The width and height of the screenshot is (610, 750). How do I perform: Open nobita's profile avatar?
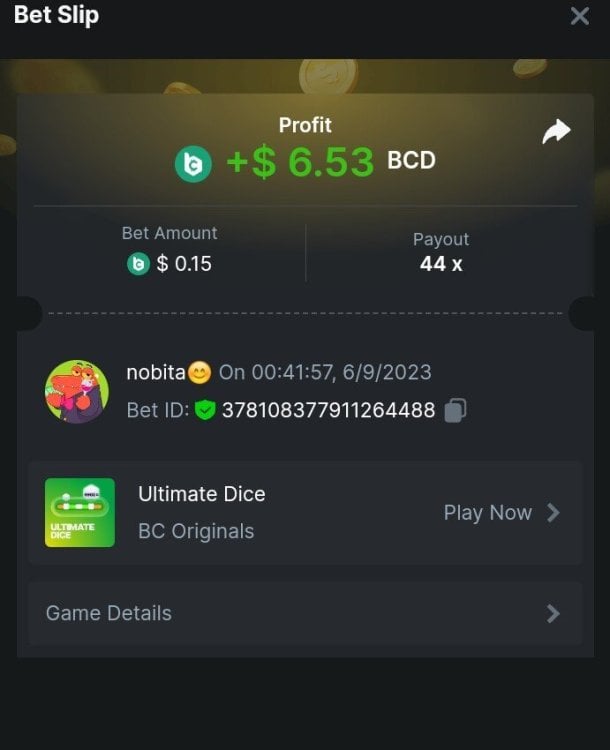tap(77, 391)
